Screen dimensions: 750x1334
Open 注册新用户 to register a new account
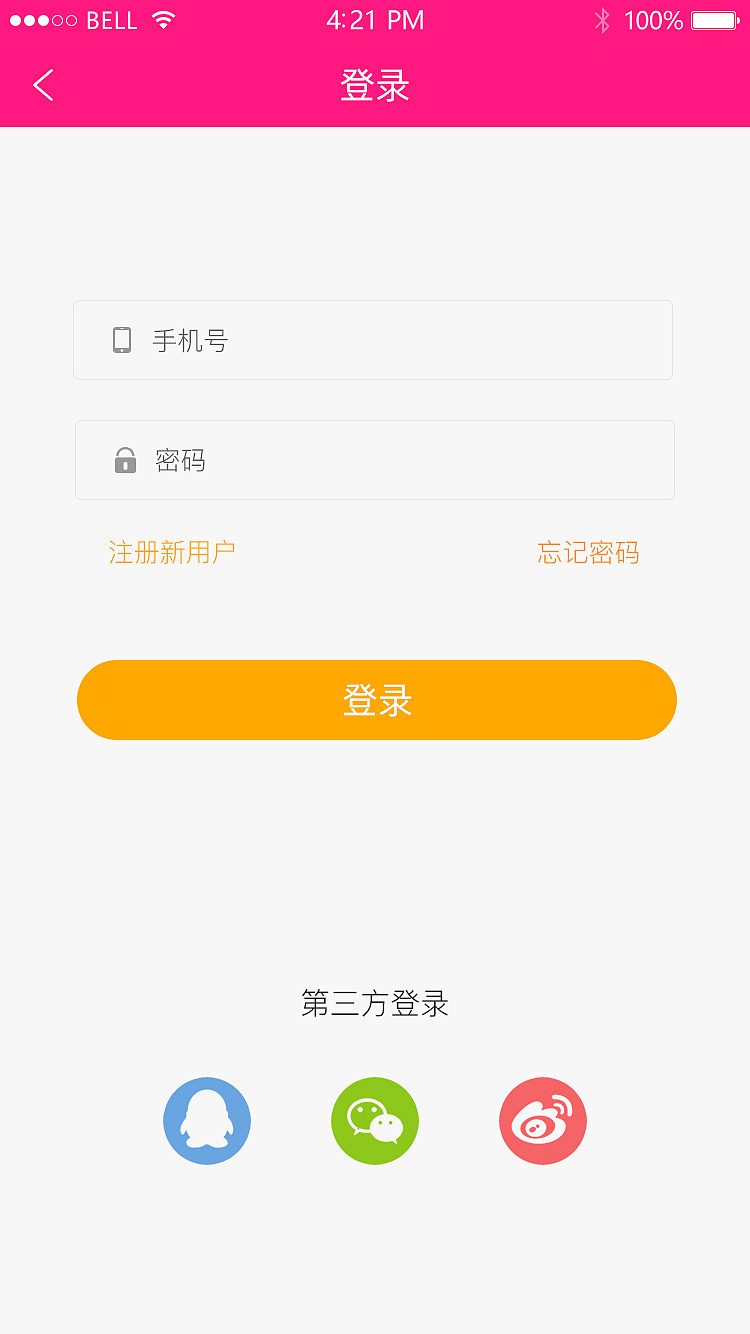[x=171, y=553]
